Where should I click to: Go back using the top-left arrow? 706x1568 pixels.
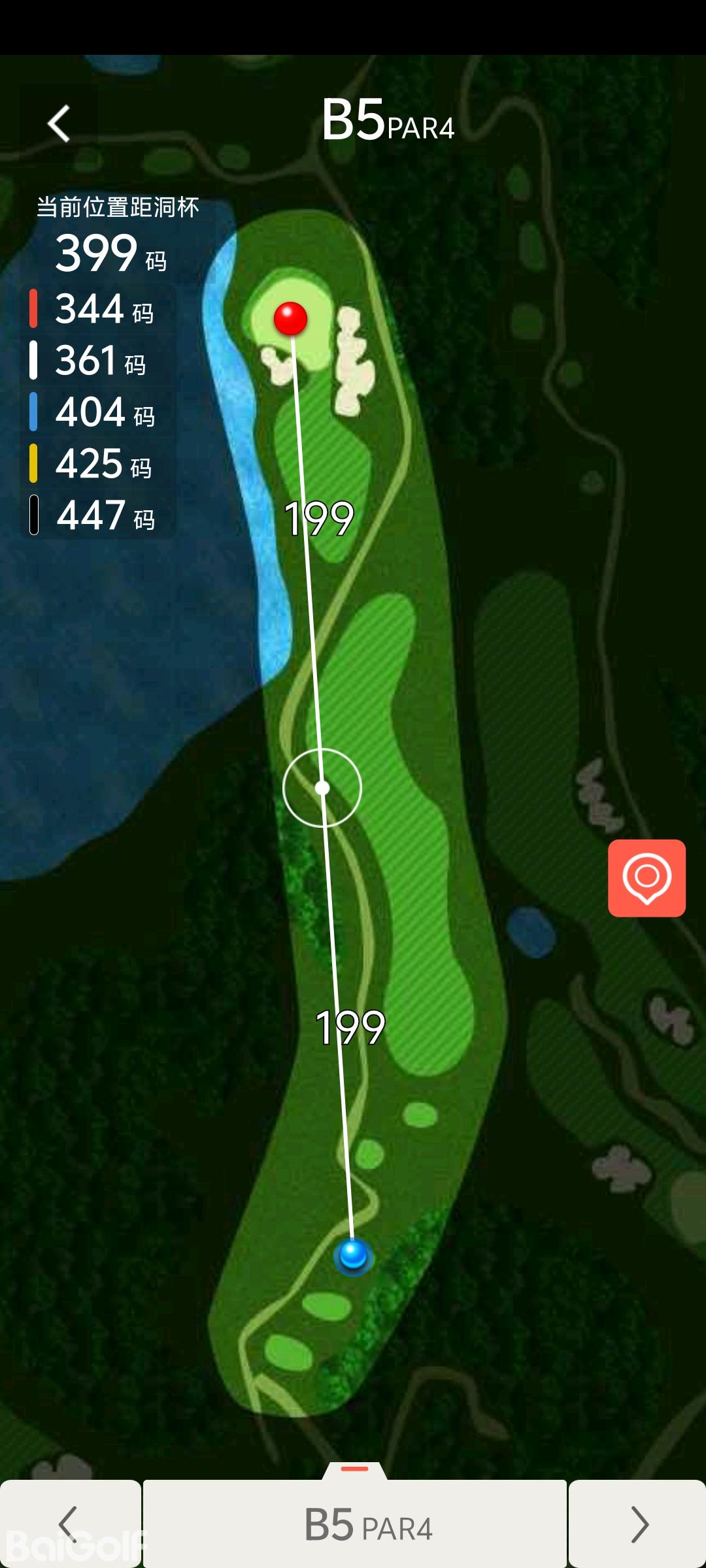click(x=59, y=123)
